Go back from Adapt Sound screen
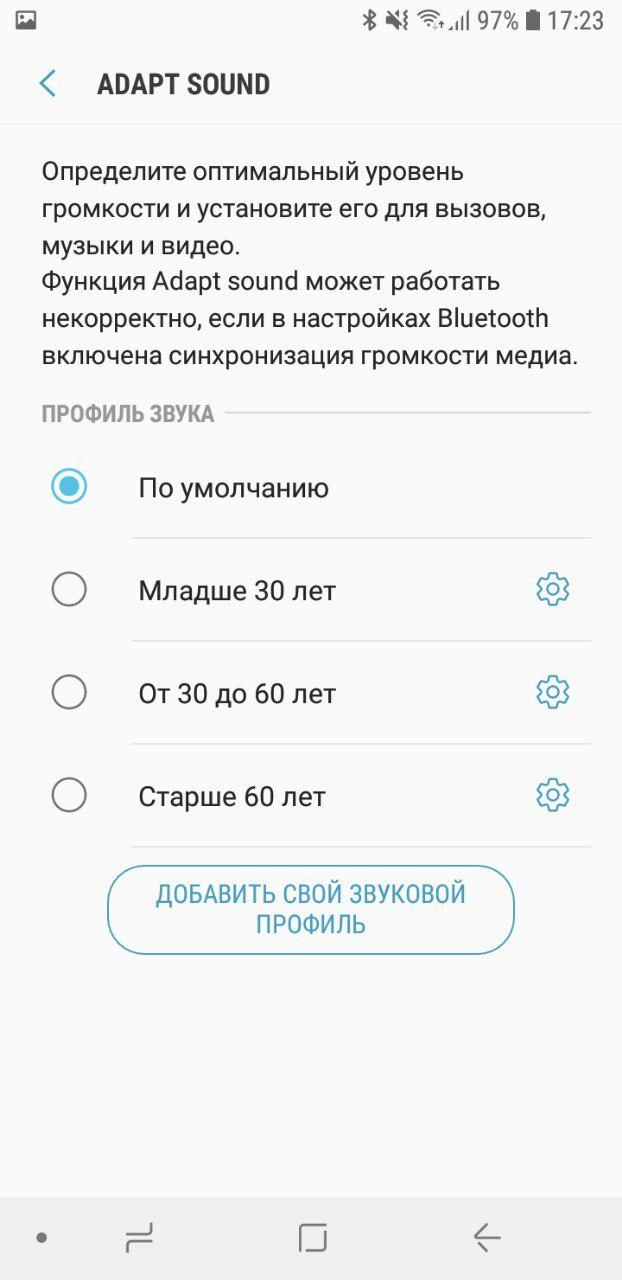The height and width of the screenshot is (1280, 622). pyautogui.click(x=47, y=84)
